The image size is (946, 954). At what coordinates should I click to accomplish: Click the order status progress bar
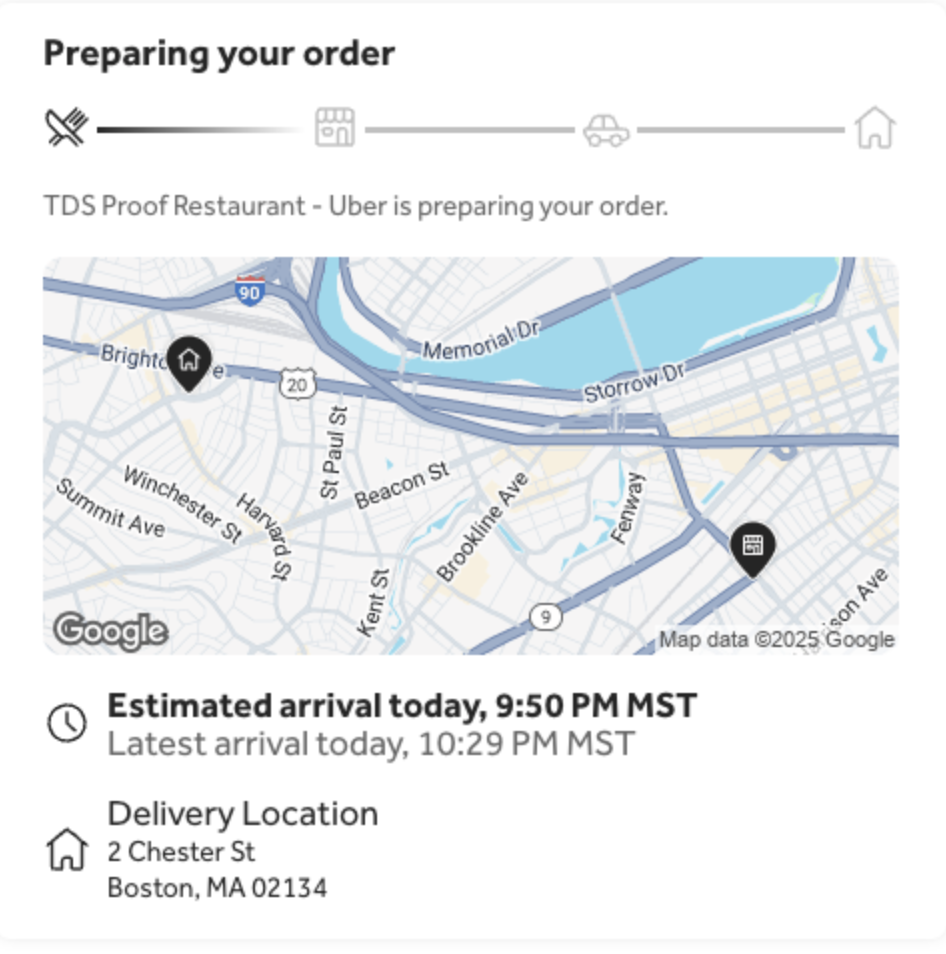[x=470, y=127]
